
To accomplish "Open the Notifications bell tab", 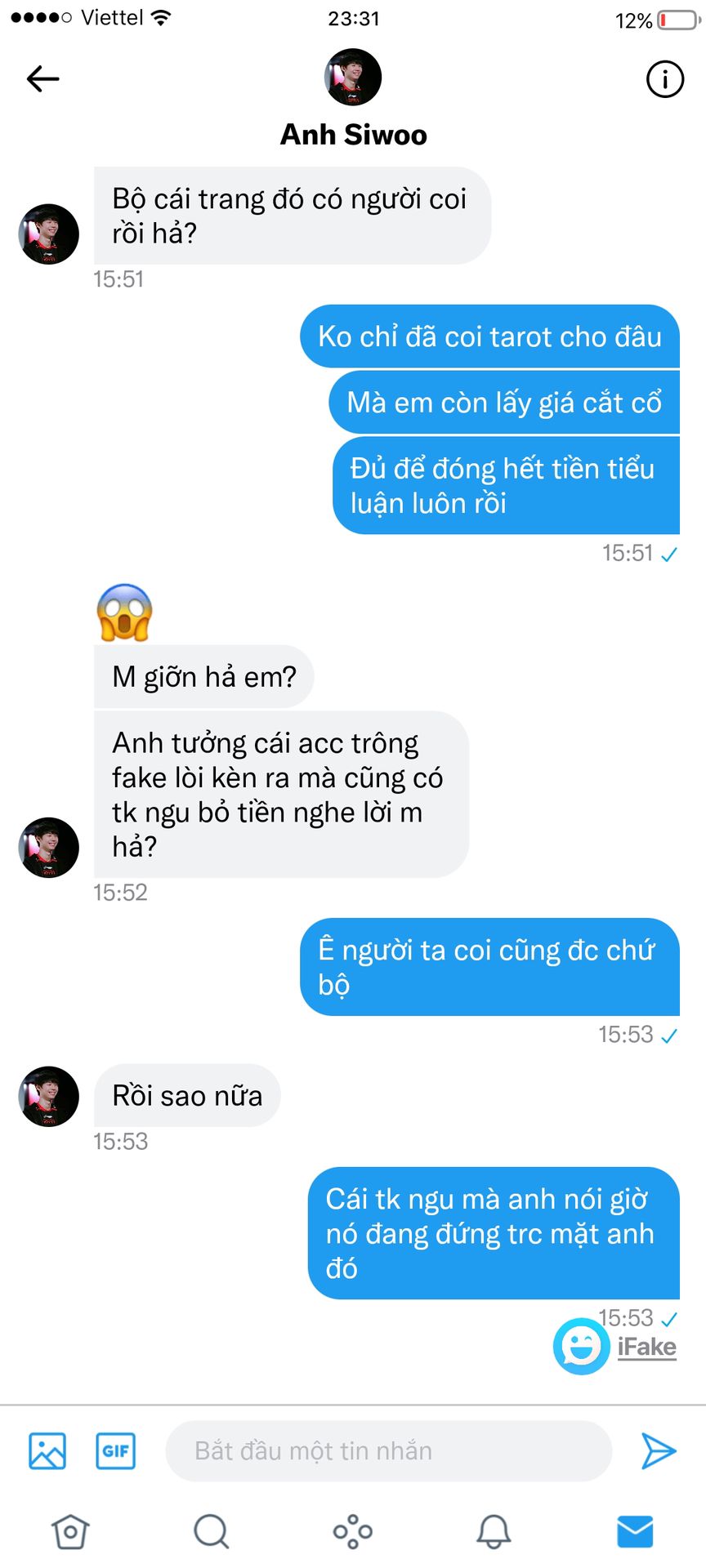I will [x=494, y=1531].
